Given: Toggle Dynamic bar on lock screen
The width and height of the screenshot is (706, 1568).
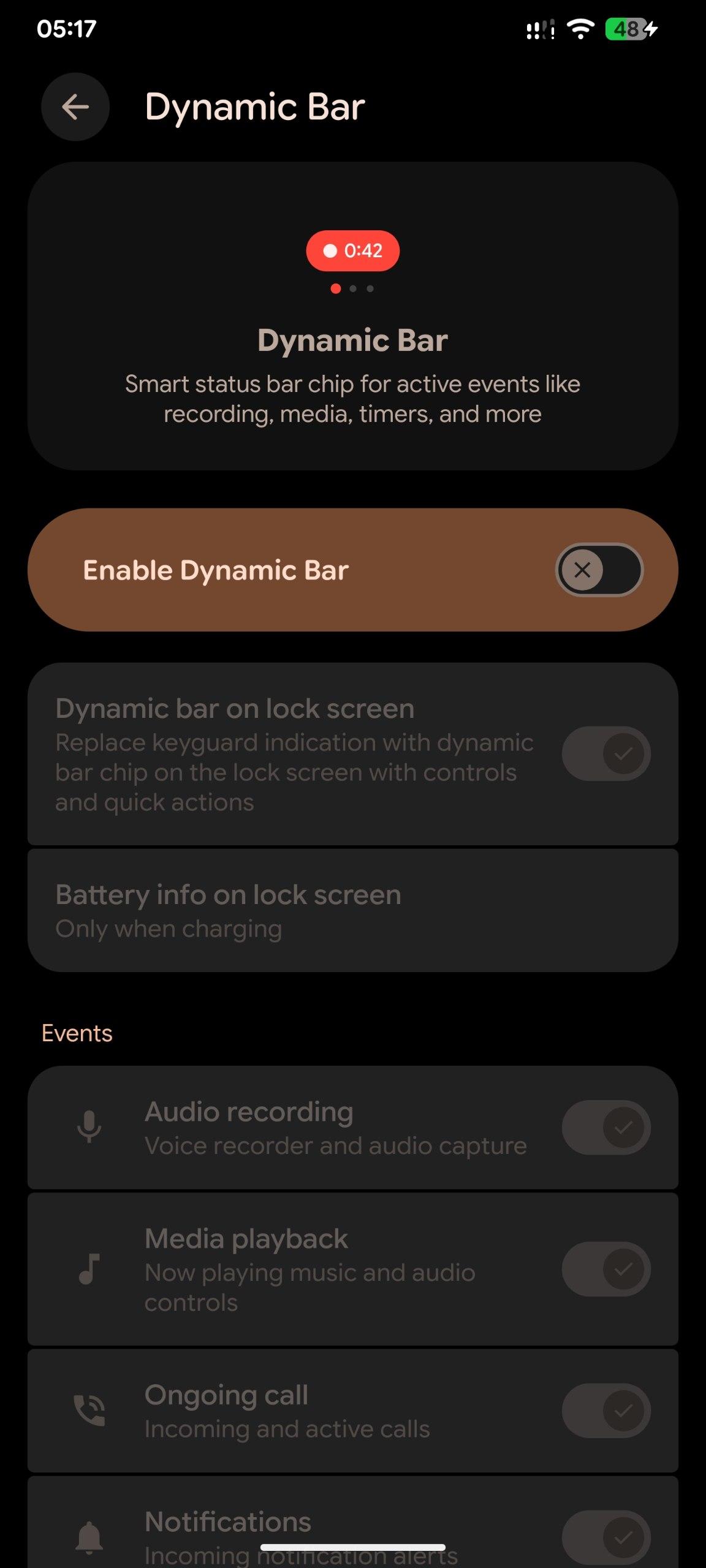Looking at the screenshot, I should (606, 753).
